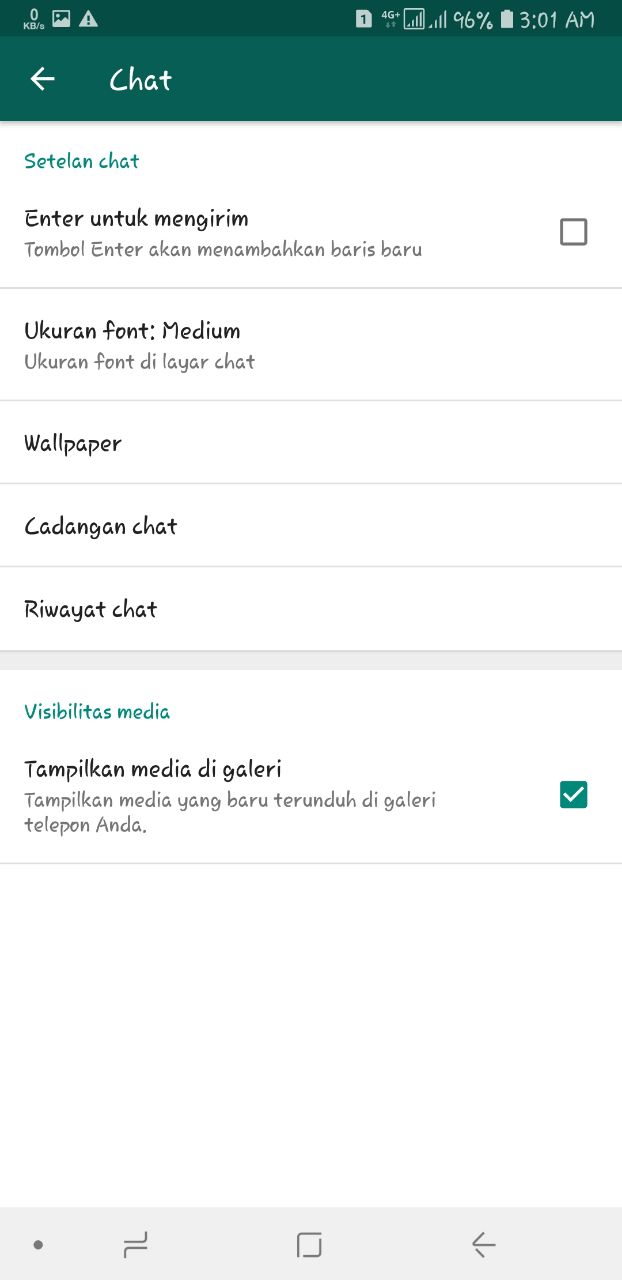Enable the Enter untuk mengirim checkbox
The height and width of the screenshot is (1280, 622).
(573, 233)
